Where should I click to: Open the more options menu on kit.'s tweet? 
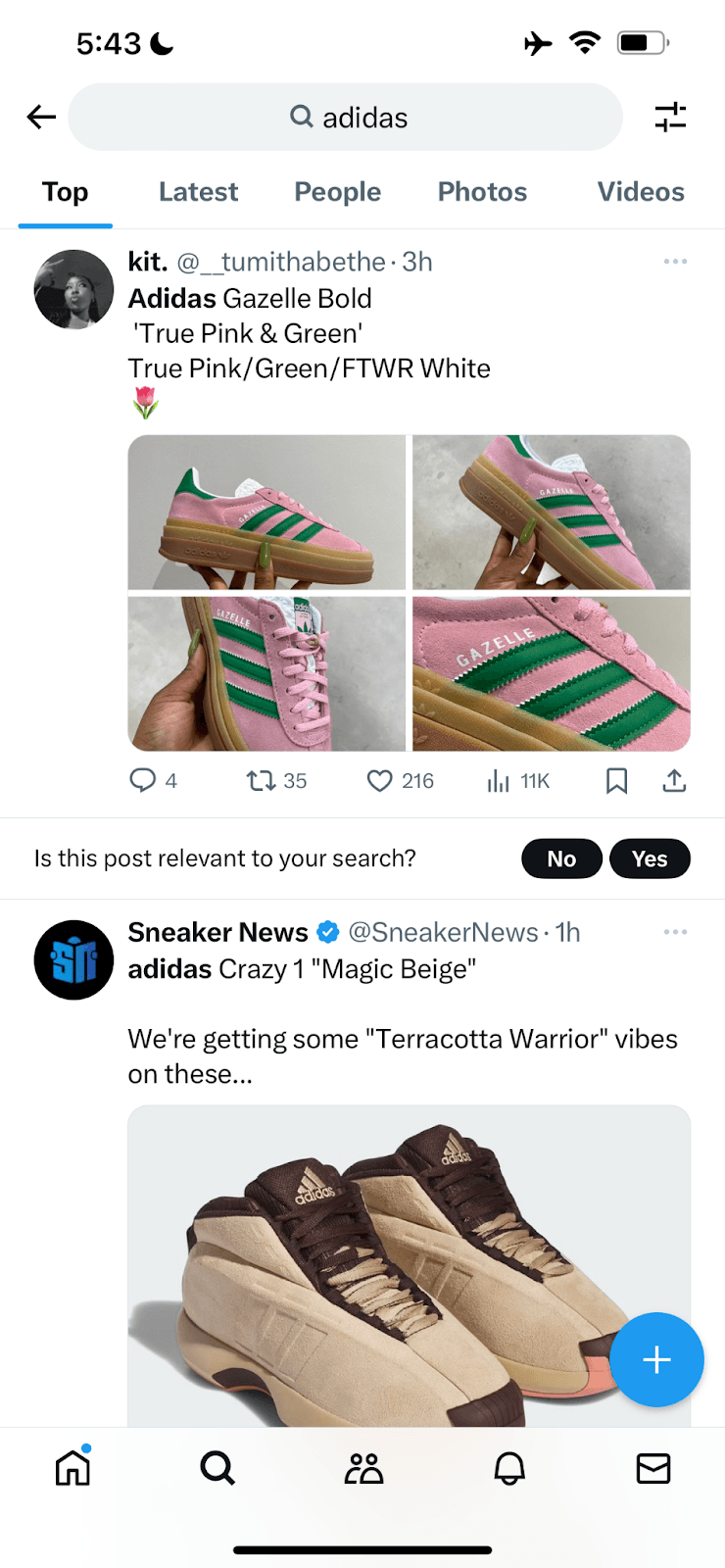[675, 262]
